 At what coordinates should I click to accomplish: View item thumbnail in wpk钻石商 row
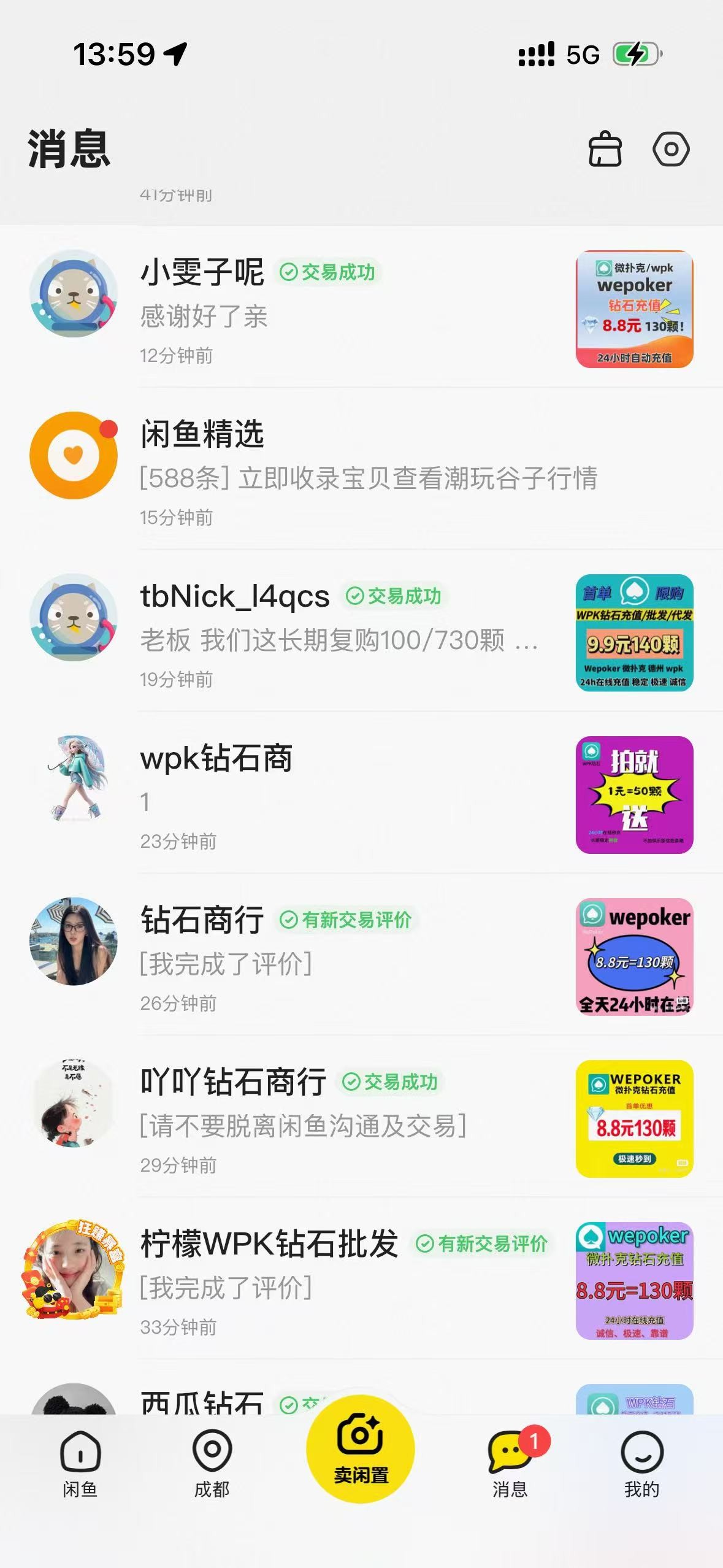click(634, 795)
